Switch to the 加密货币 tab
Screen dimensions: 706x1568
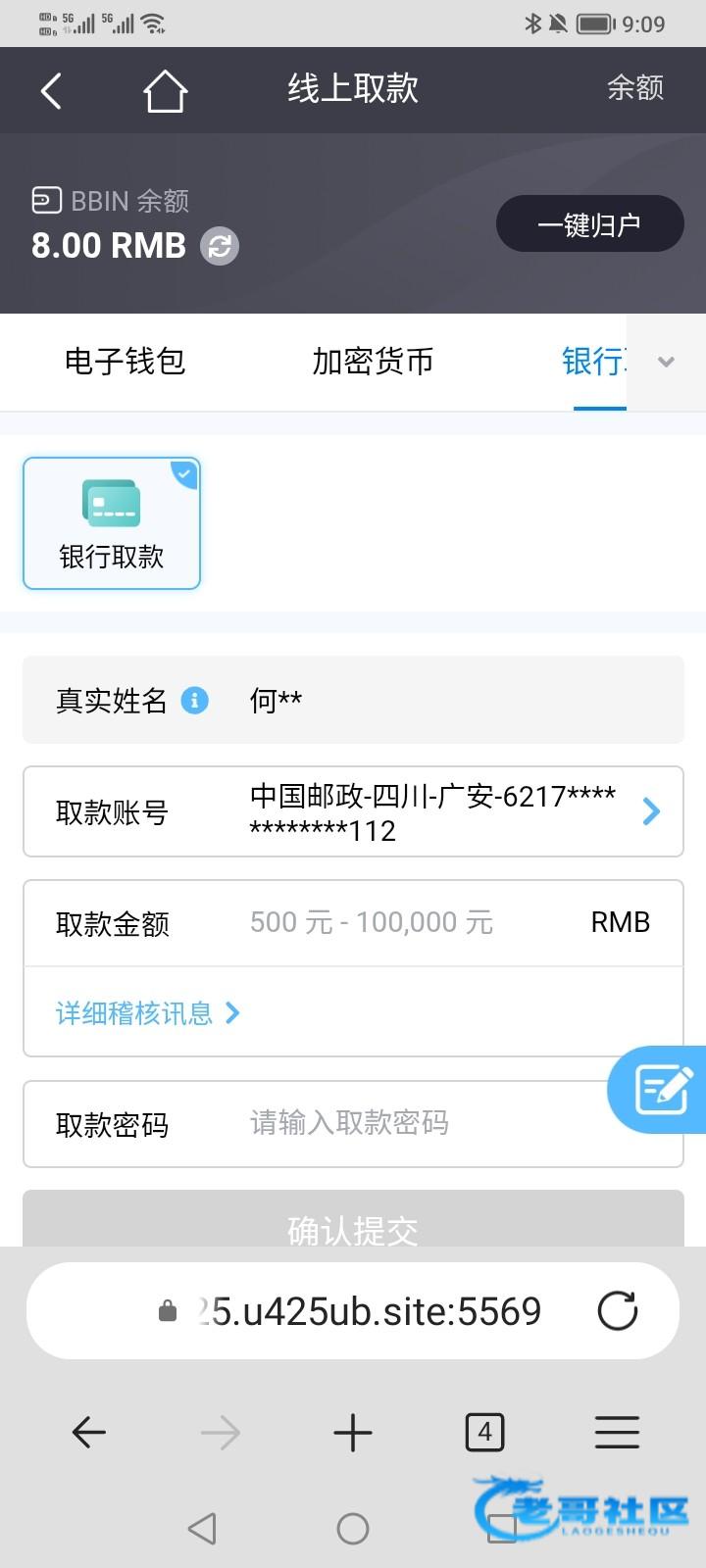click(373, 362)
